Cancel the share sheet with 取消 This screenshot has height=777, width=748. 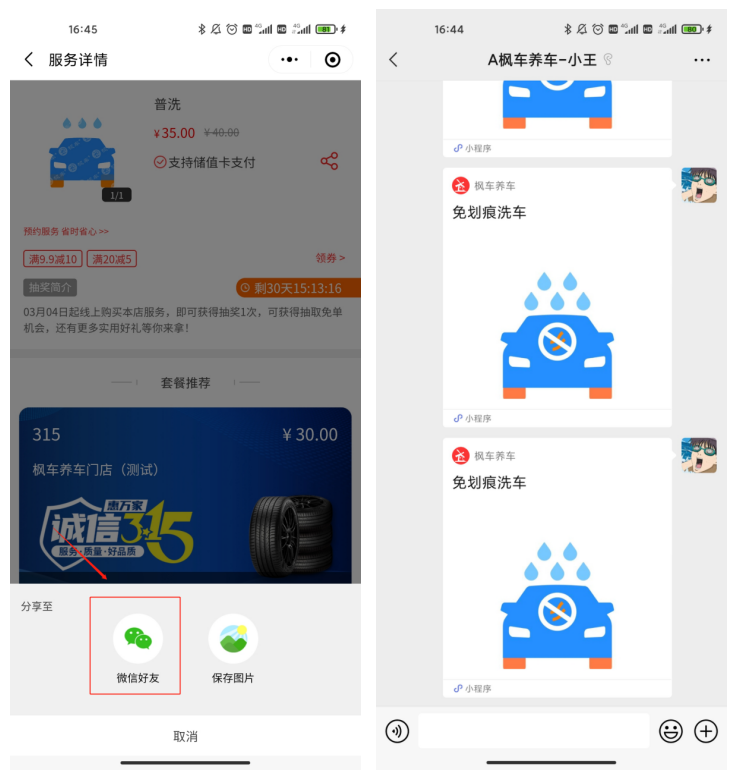(185, 736)
